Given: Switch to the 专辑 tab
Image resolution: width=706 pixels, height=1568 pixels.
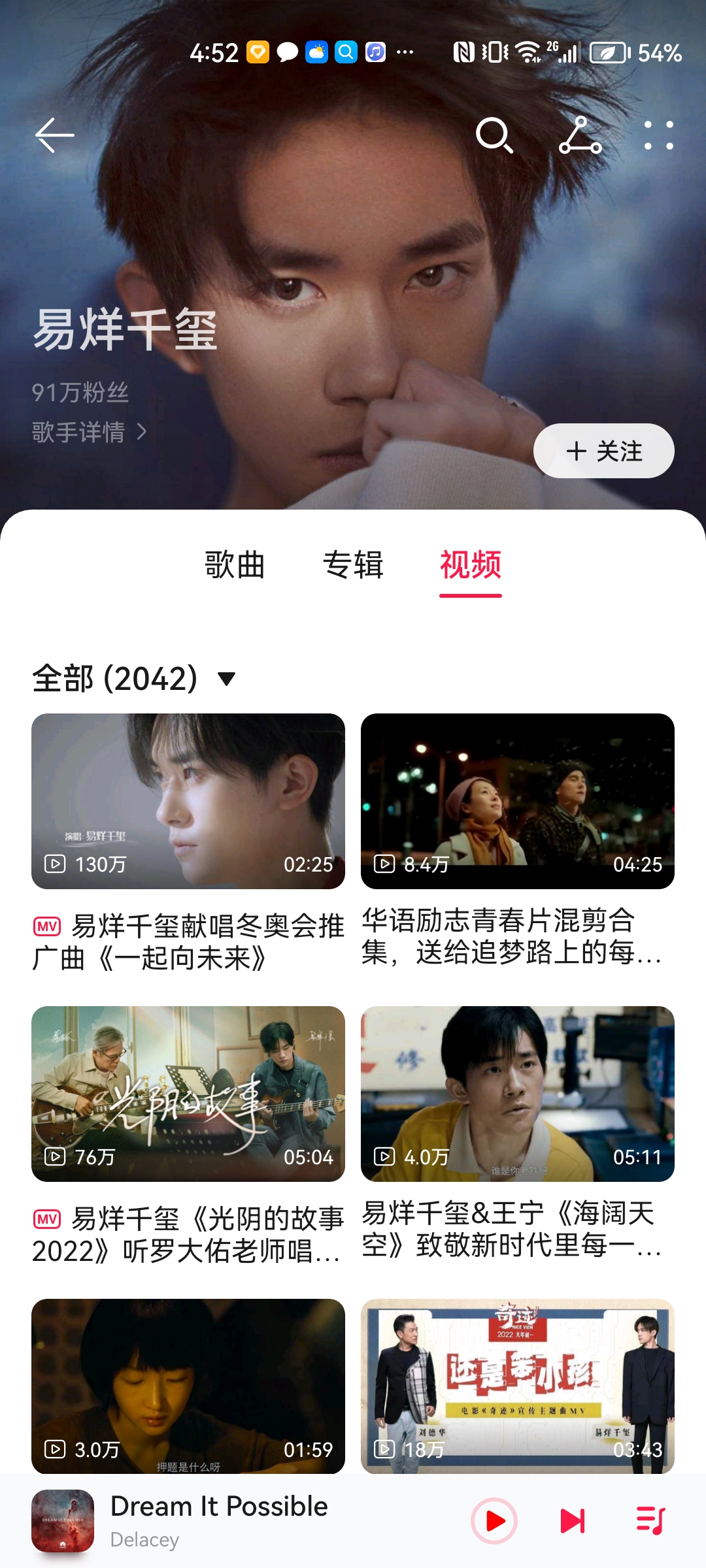Looking at the screenshot, I should tap(354, 567).
